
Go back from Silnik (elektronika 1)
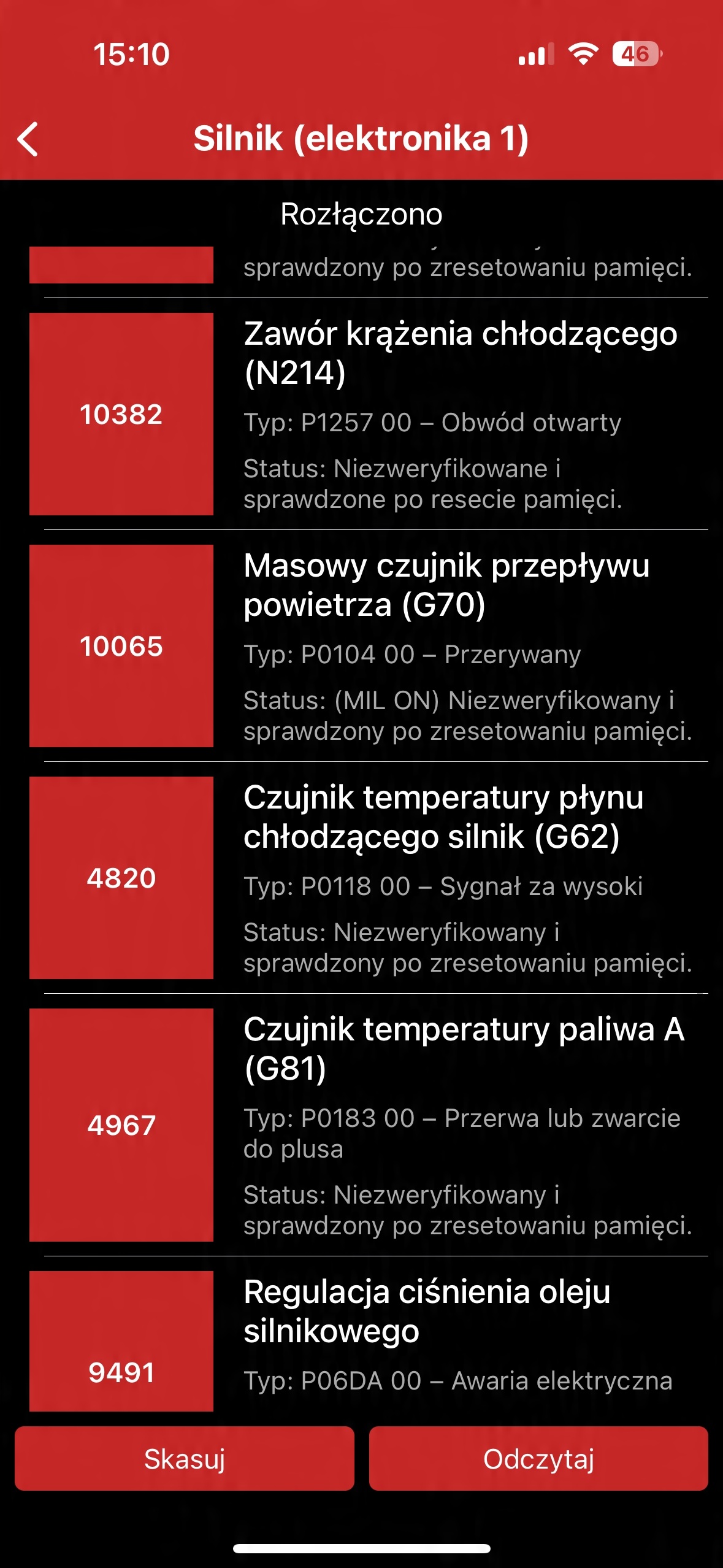click(28, 139)
